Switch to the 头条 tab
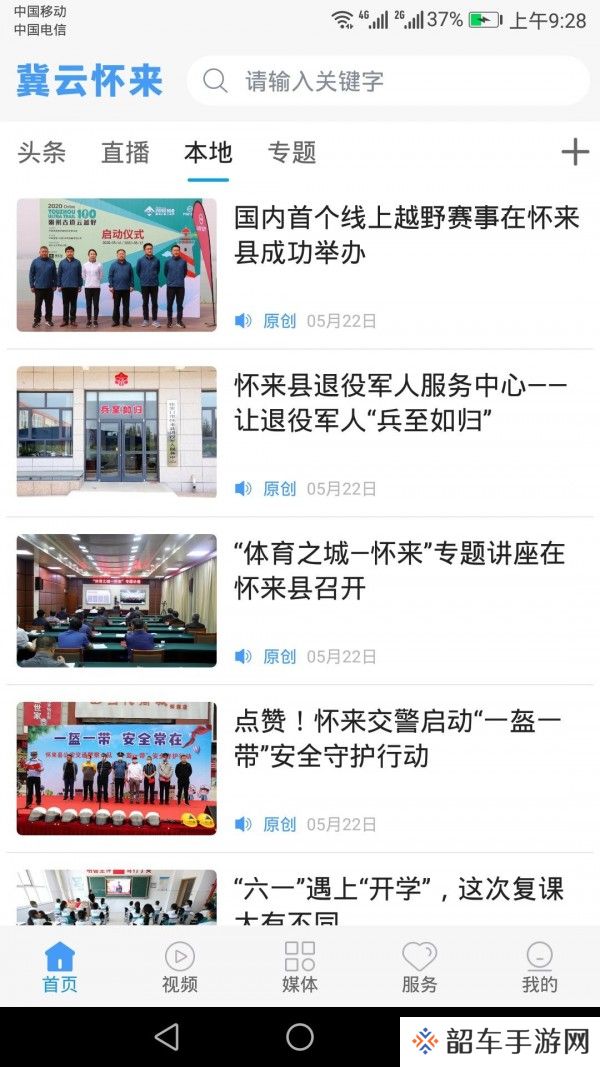The image size is (600, 1067). click(x=42, y=152)
